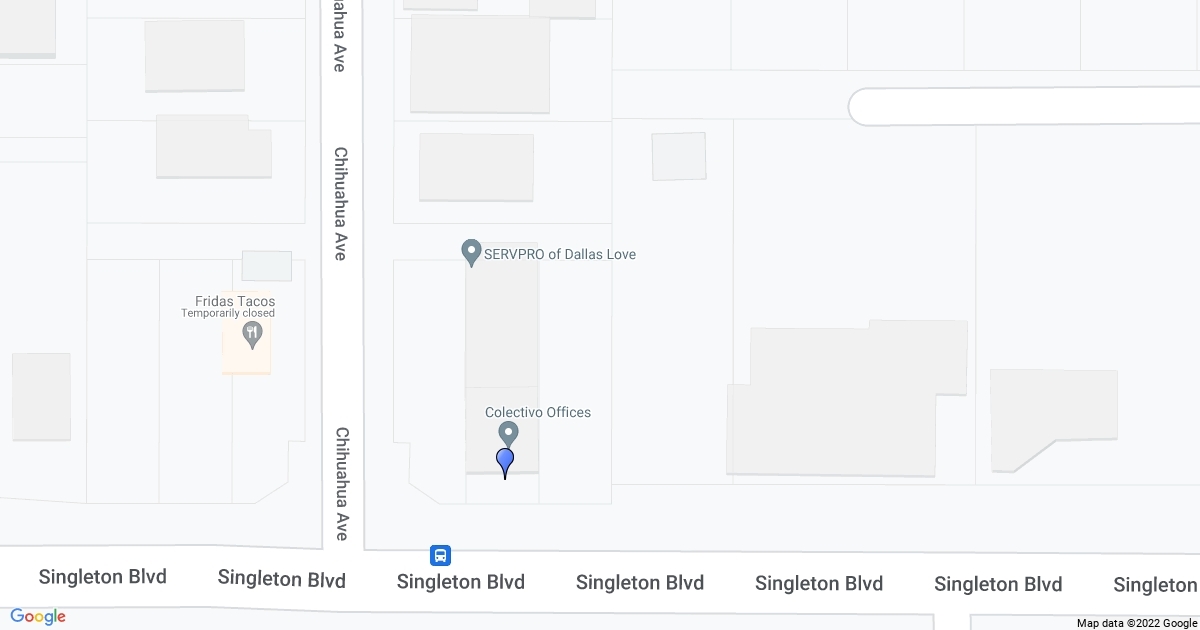Open the bus stop on Singleton Blvd

pyautogui.click(x=440, y=555)
